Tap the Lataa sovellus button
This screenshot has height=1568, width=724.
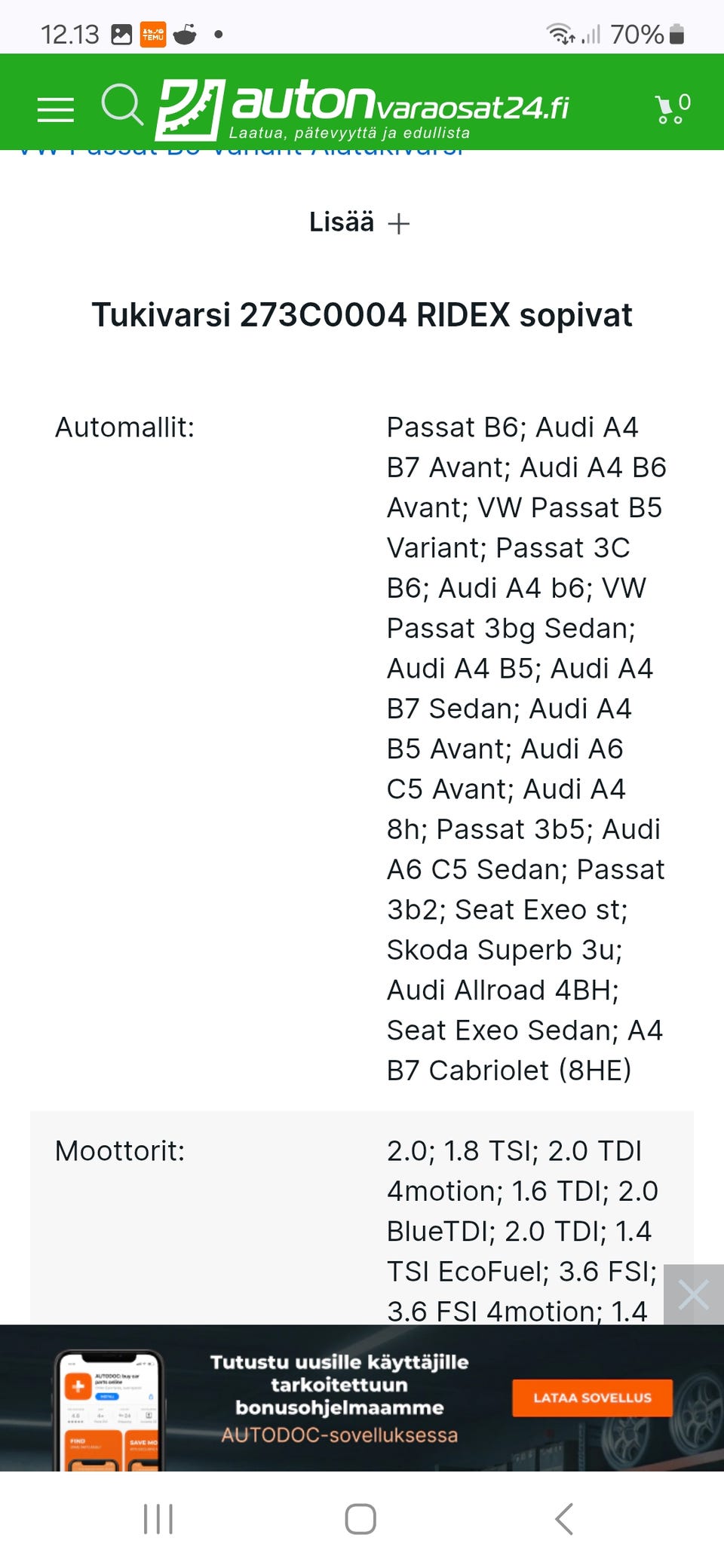point(592,1398)
